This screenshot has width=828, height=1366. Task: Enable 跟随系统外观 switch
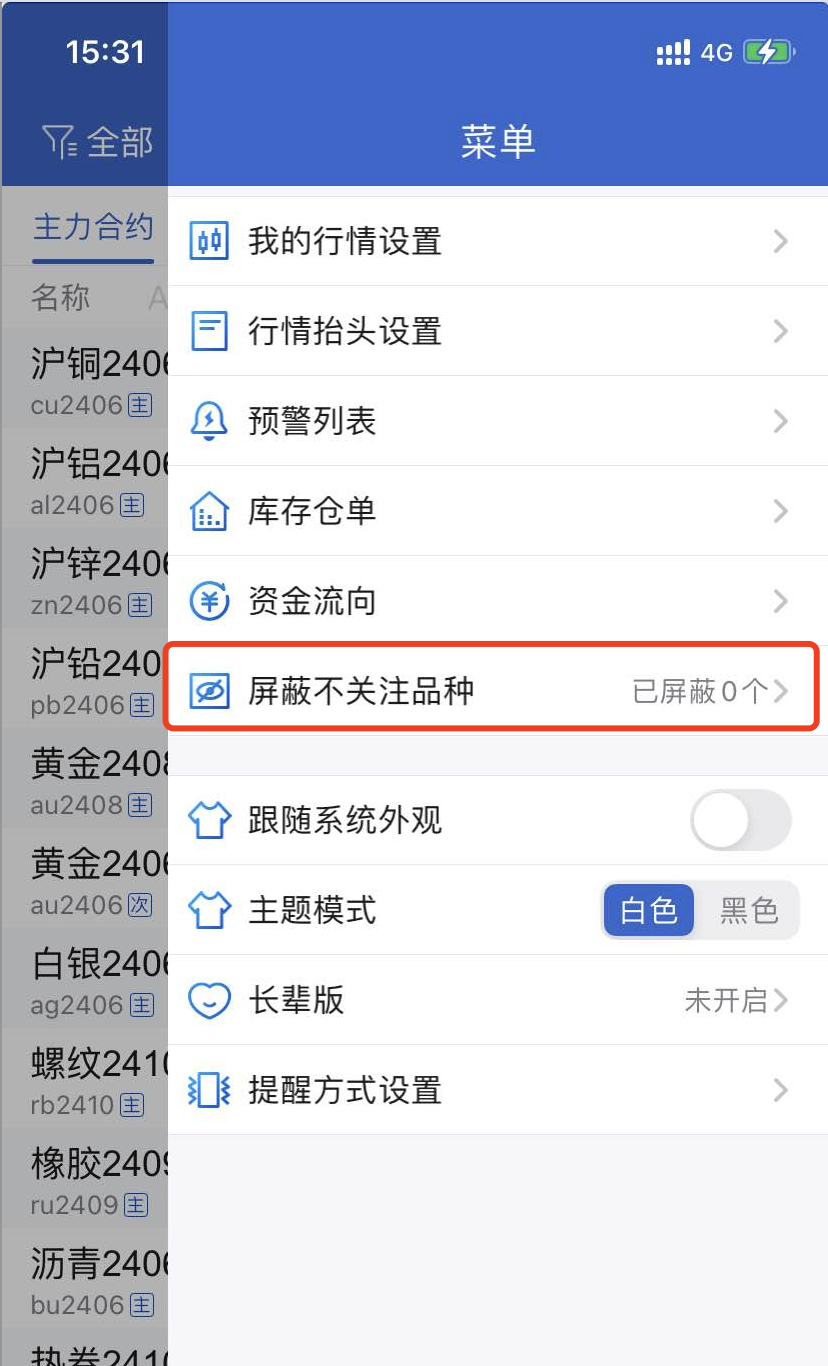740,821
